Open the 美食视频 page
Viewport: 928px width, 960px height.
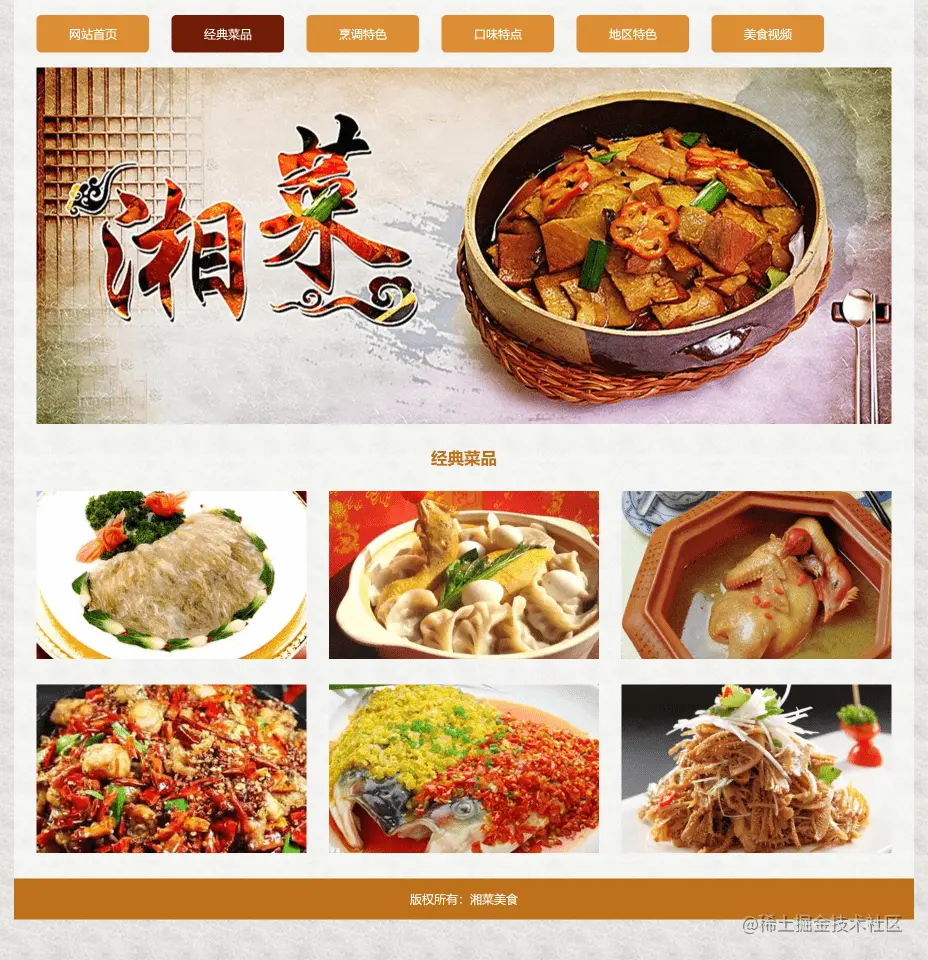point(767,34)
